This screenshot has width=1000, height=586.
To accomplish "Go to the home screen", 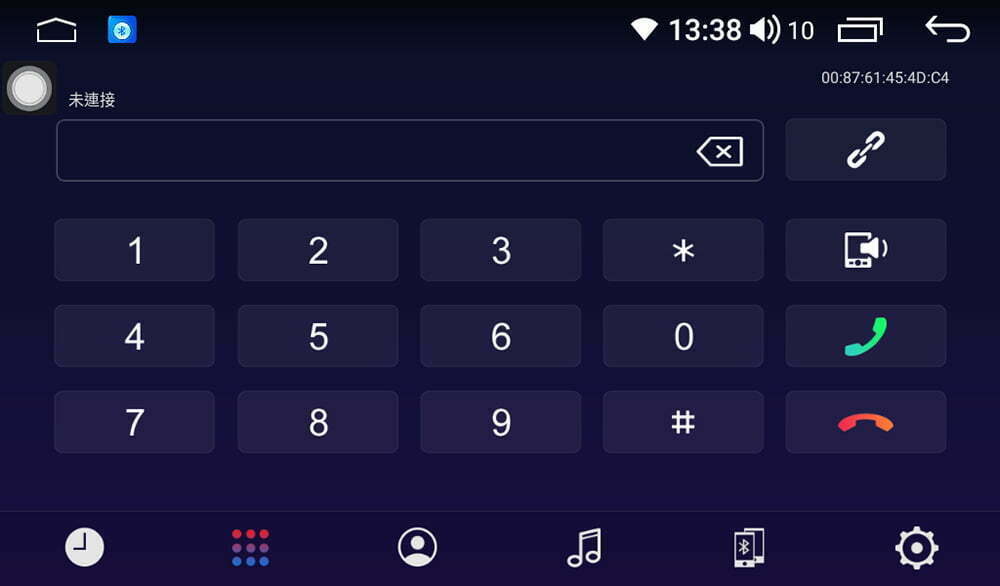I will coord(56,31).
